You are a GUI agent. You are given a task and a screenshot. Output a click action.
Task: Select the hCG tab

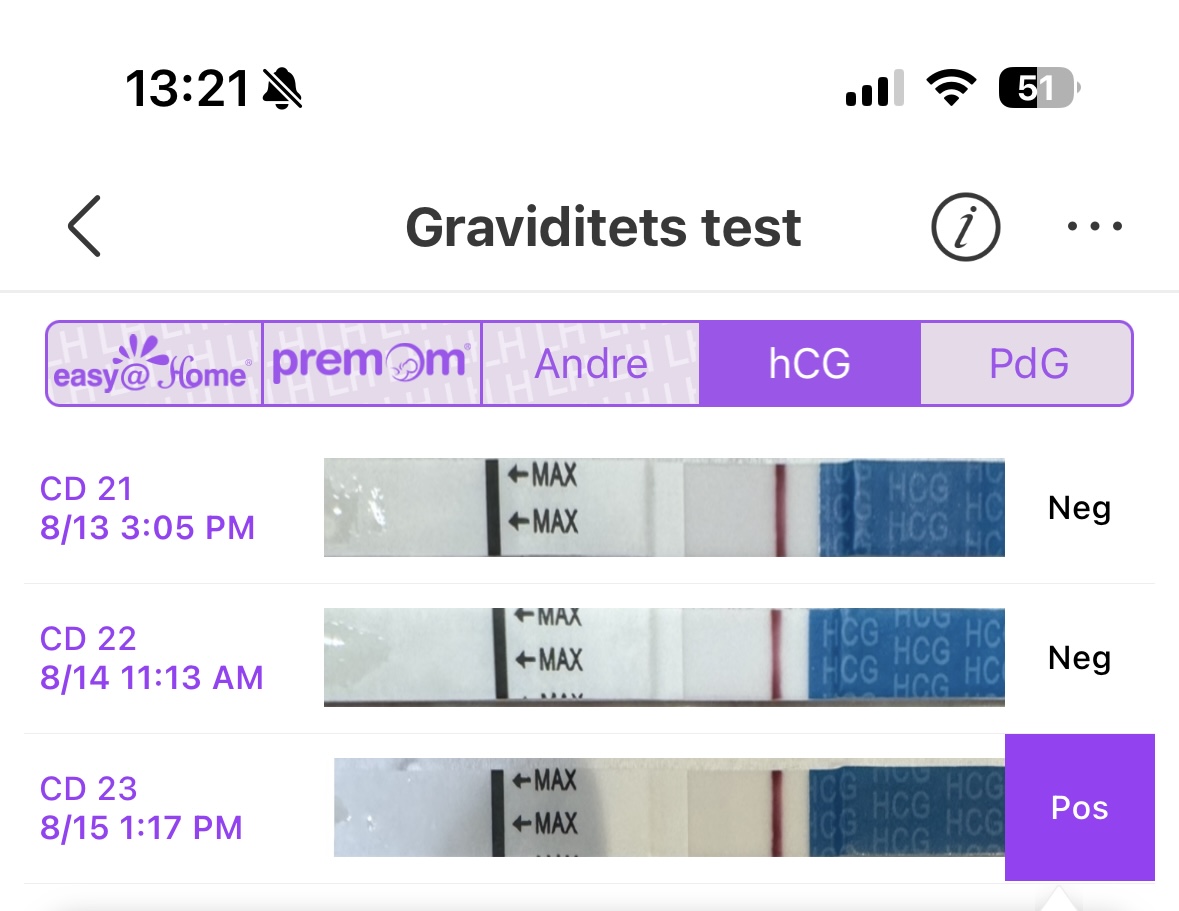(809, 364)
